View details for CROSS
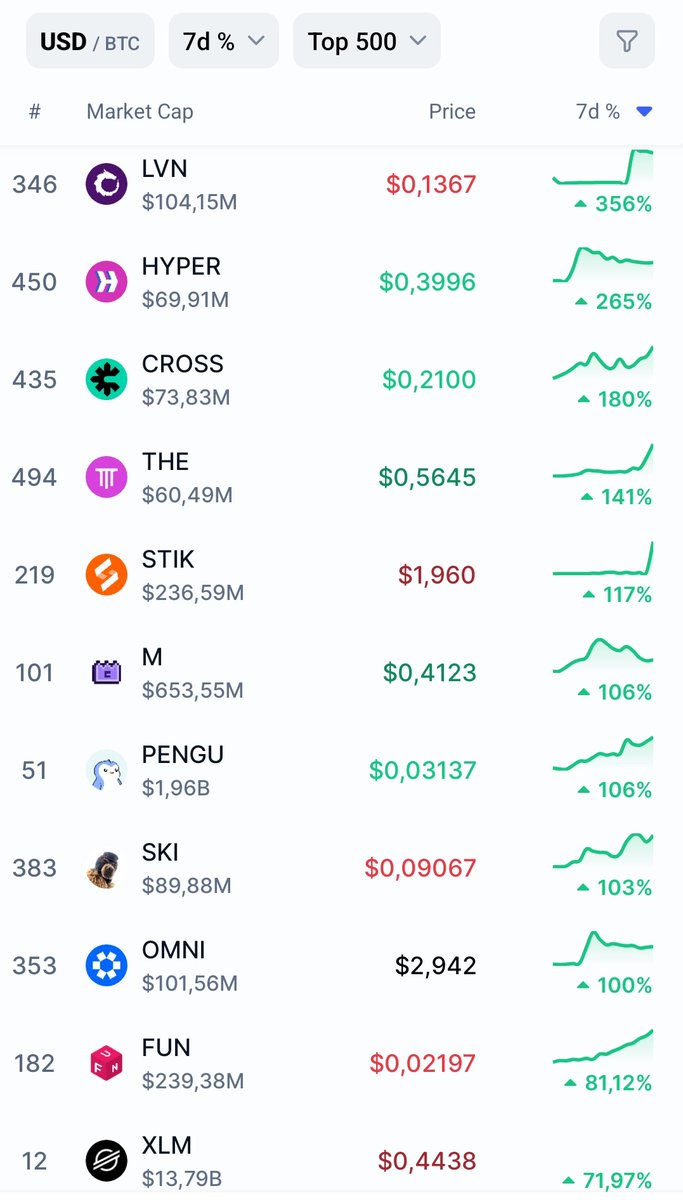683x1200 pixels. click(341, 380)
